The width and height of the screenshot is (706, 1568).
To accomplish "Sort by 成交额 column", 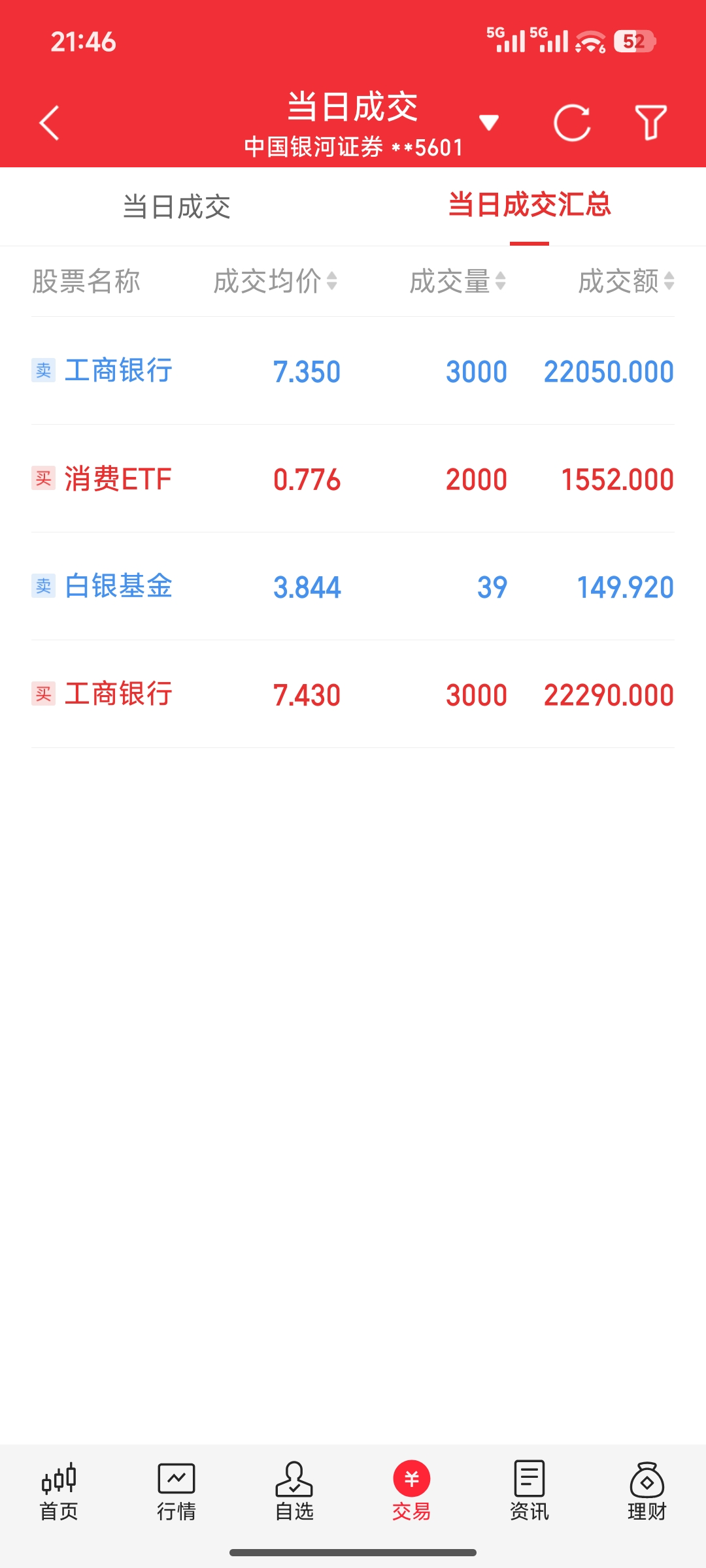I will coord(626,282).
